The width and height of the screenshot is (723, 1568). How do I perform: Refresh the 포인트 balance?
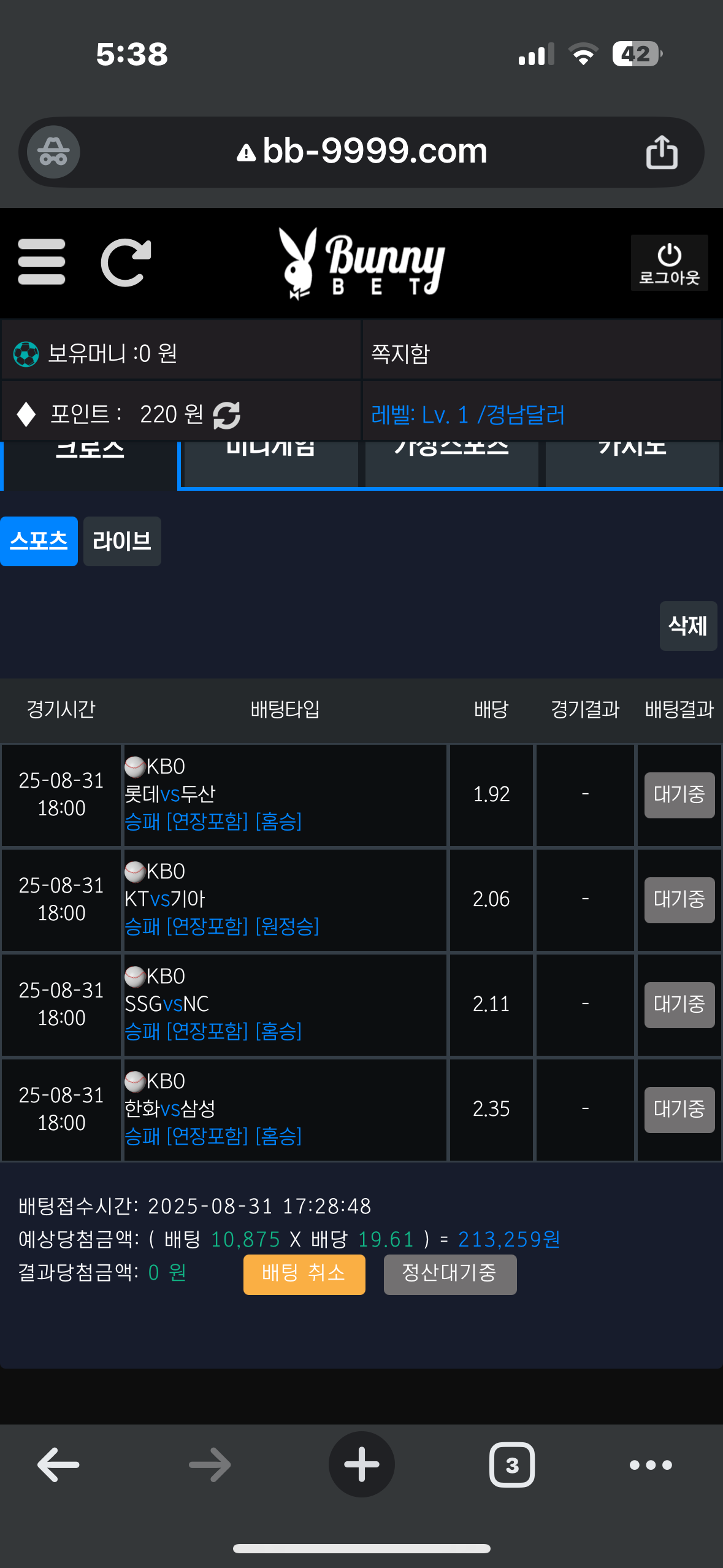(x=227, y=415)
